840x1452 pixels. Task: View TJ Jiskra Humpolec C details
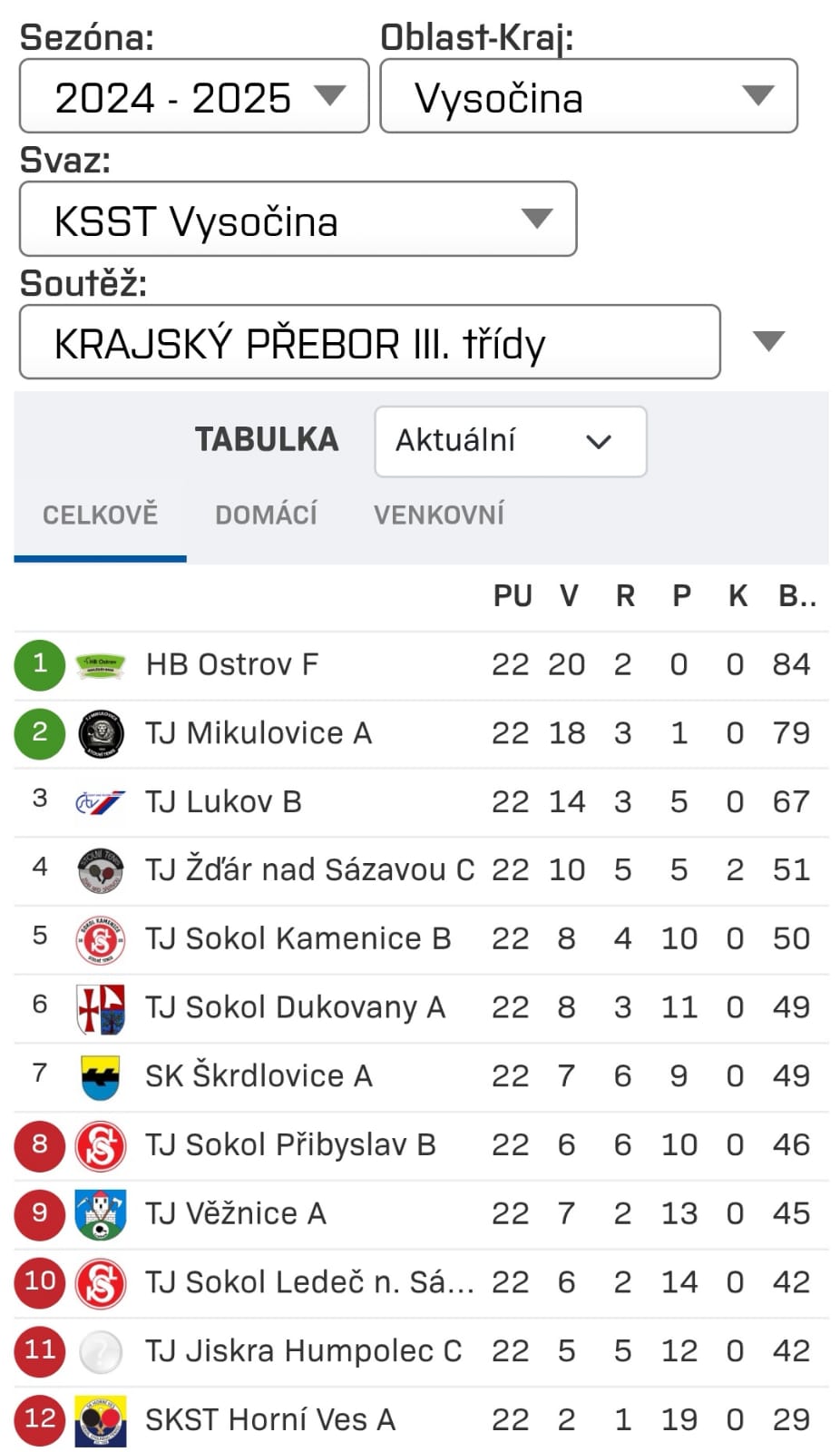[303, 1351]
